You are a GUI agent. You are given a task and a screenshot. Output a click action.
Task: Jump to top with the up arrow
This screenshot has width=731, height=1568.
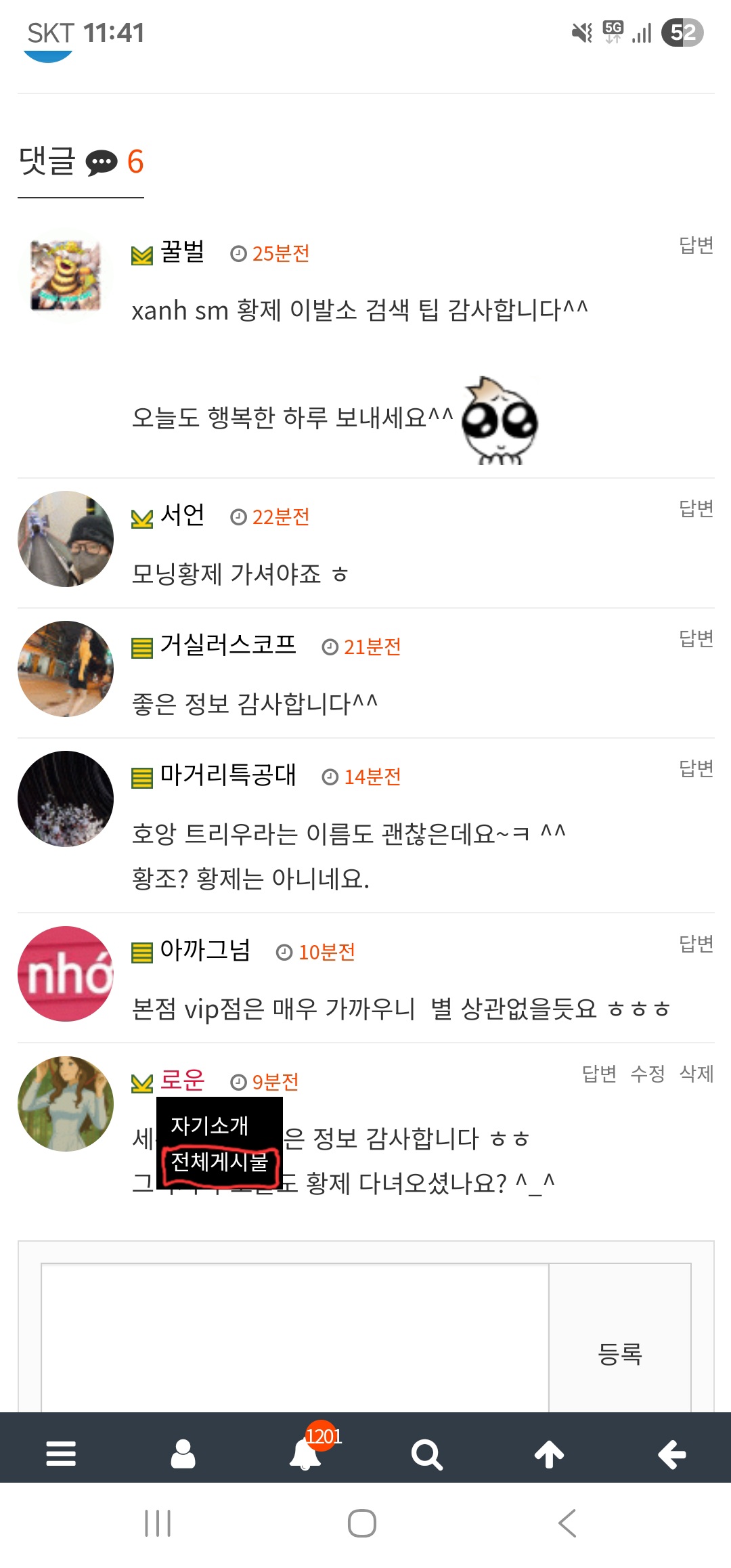pos(549,1454)
